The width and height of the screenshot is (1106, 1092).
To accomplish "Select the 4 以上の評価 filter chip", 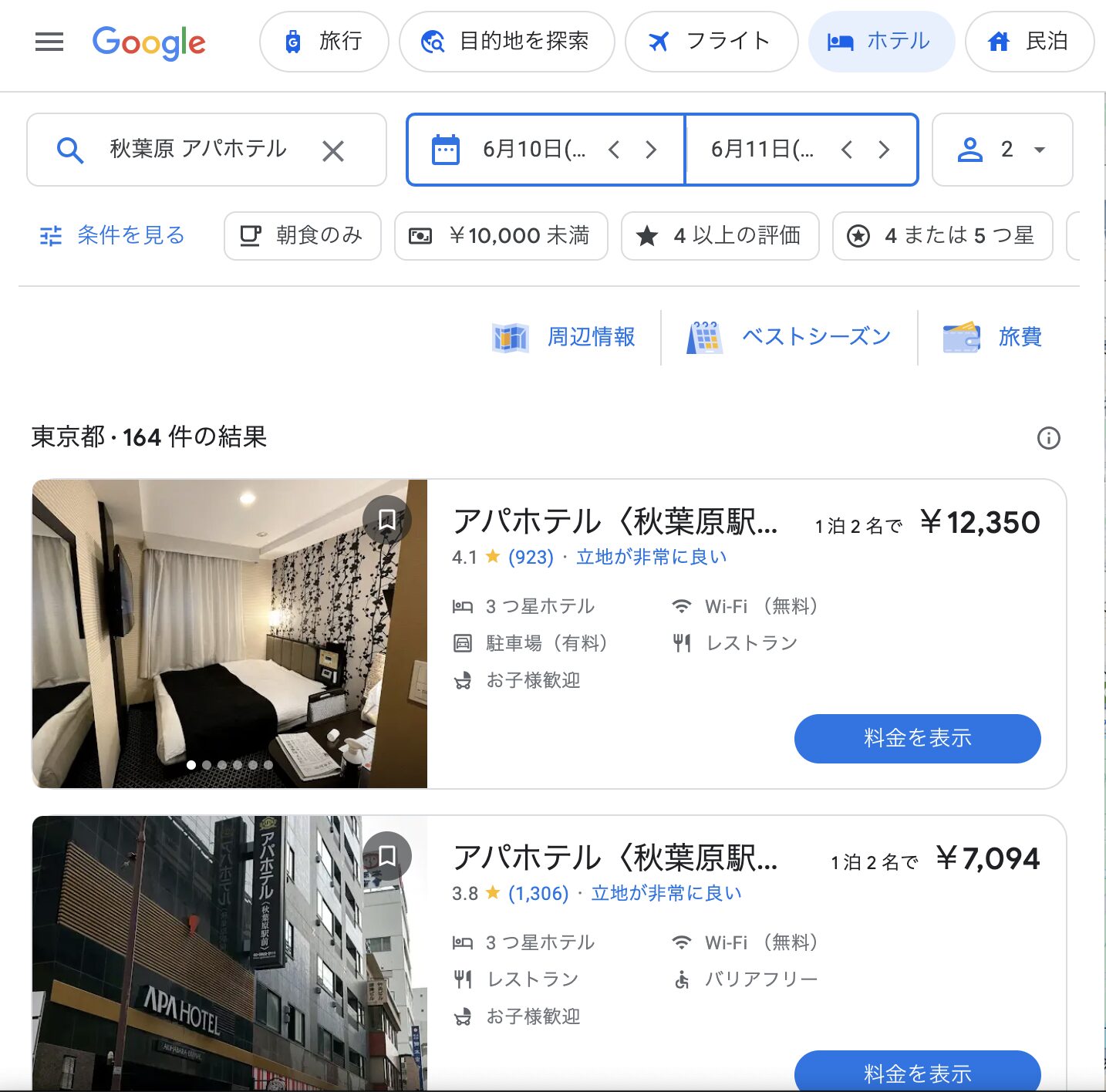I will click(720, 236).
